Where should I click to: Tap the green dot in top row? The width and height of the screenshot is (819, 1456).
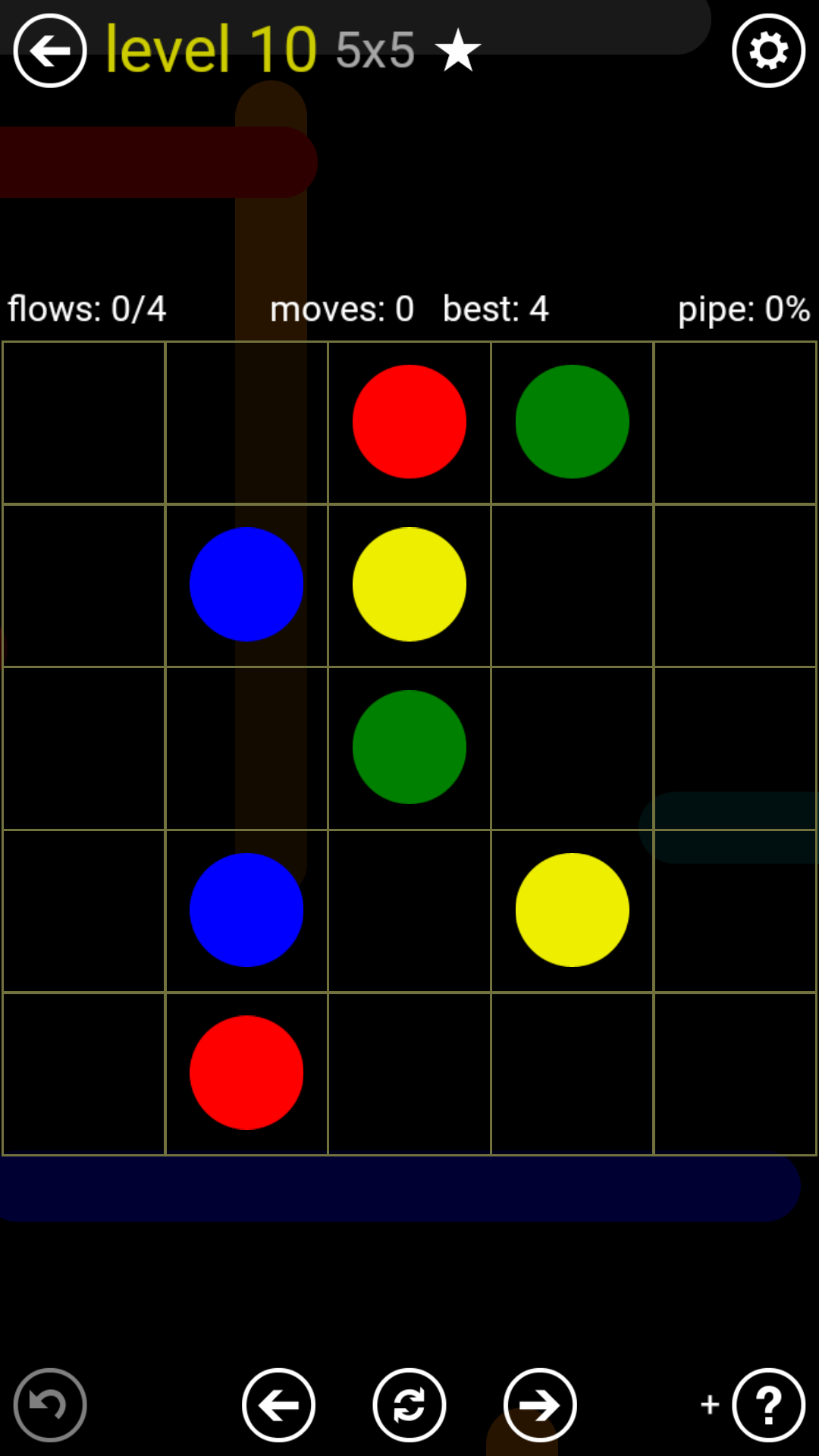click(573, 422)
